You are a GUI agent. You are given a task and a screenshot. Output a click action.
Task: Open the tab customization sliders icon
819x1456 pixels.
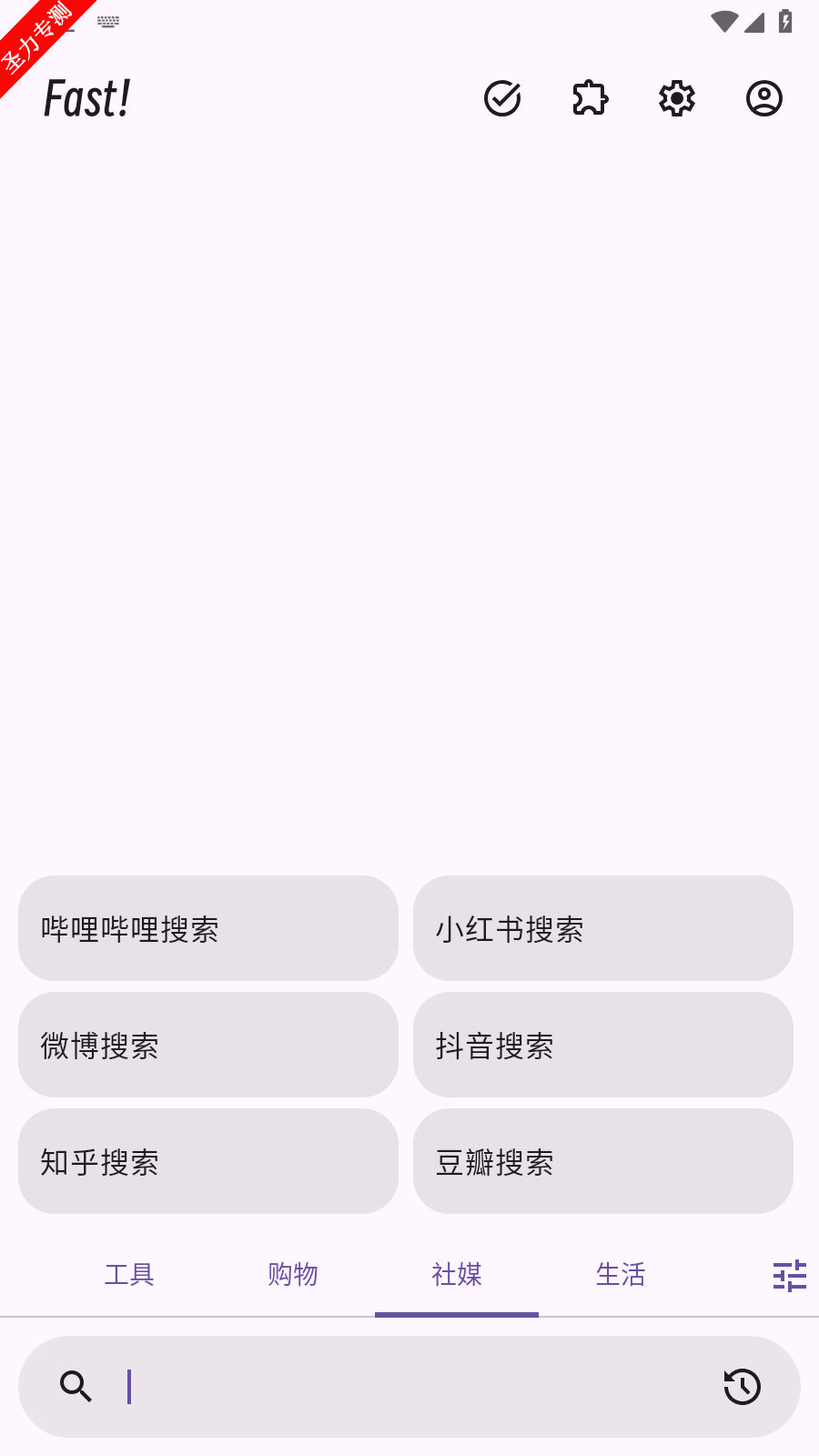[790, 1276]
